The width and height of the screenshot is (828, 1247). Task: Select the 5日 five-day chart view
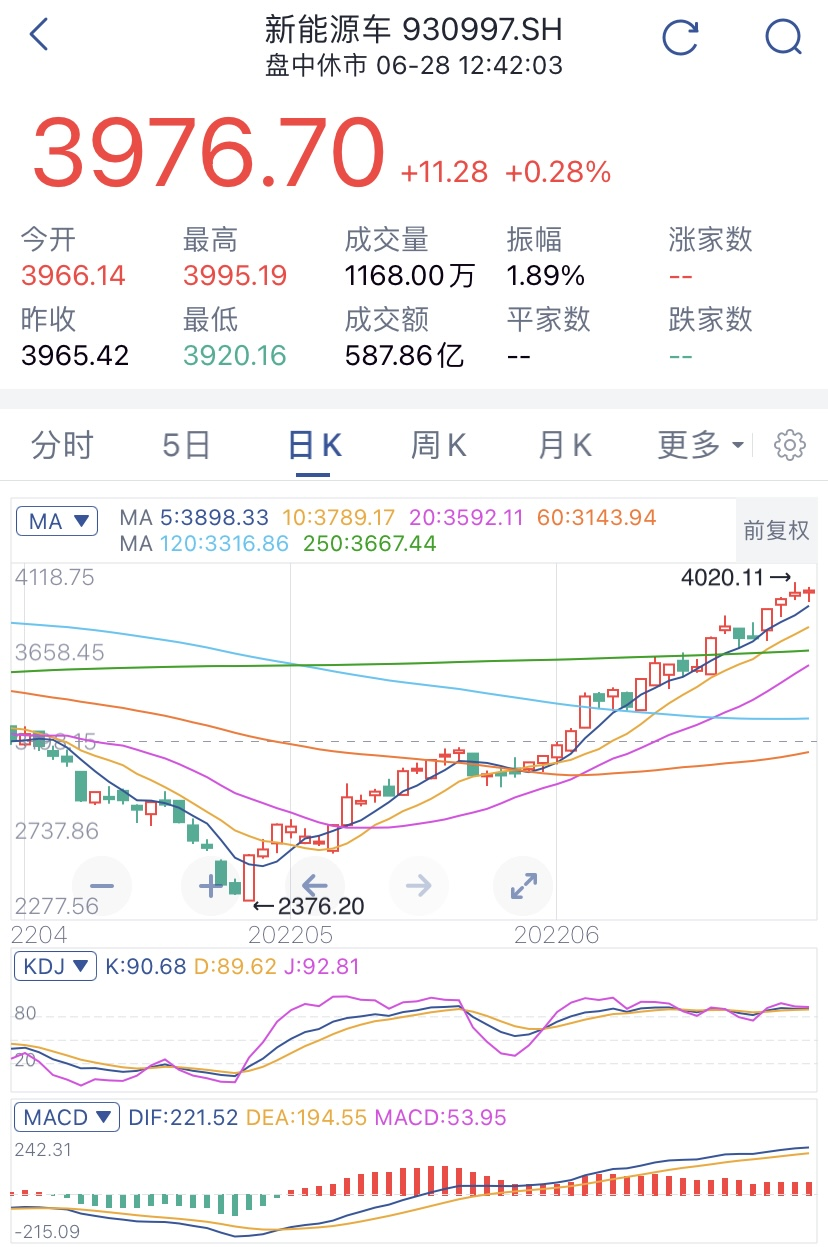click(185, 446)
